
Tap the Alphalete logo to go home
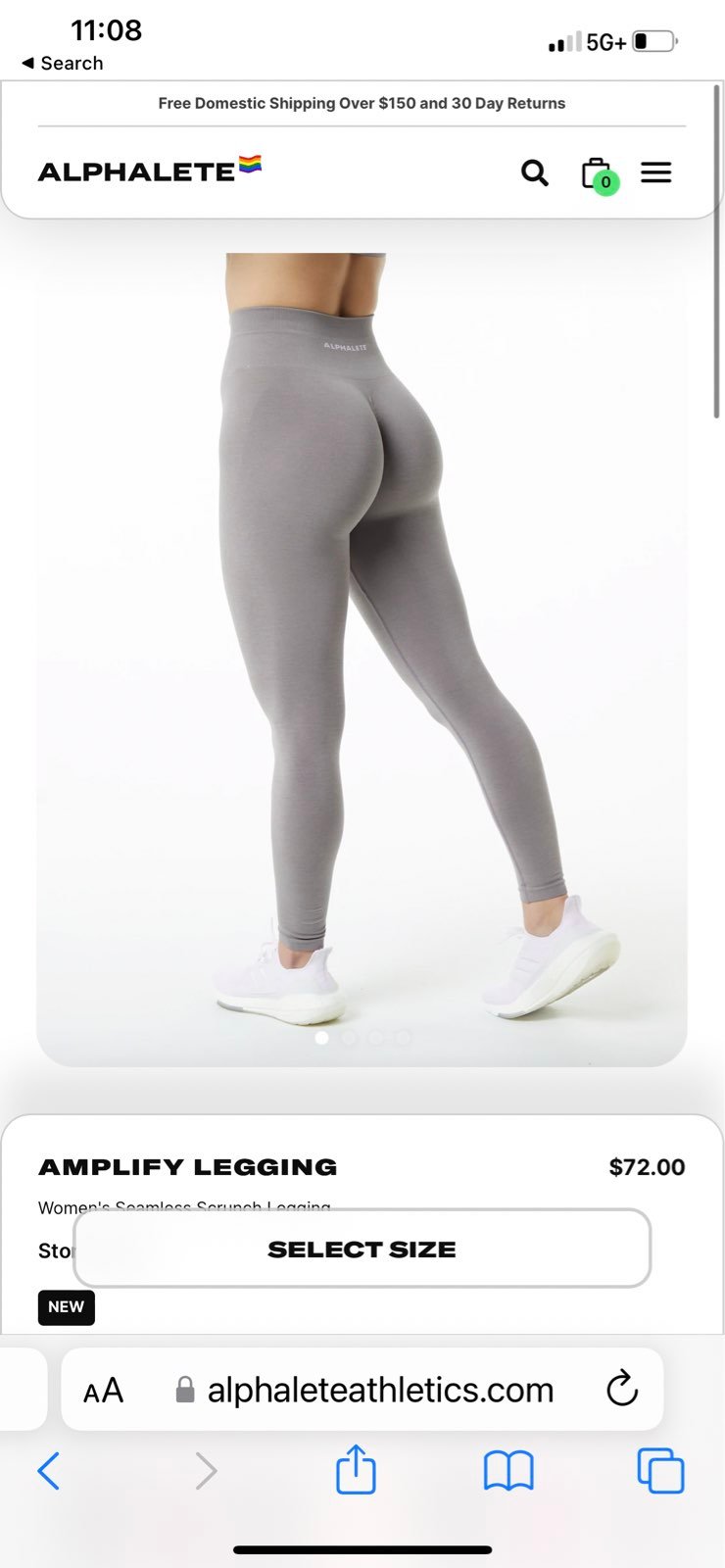tap(150, 171)
